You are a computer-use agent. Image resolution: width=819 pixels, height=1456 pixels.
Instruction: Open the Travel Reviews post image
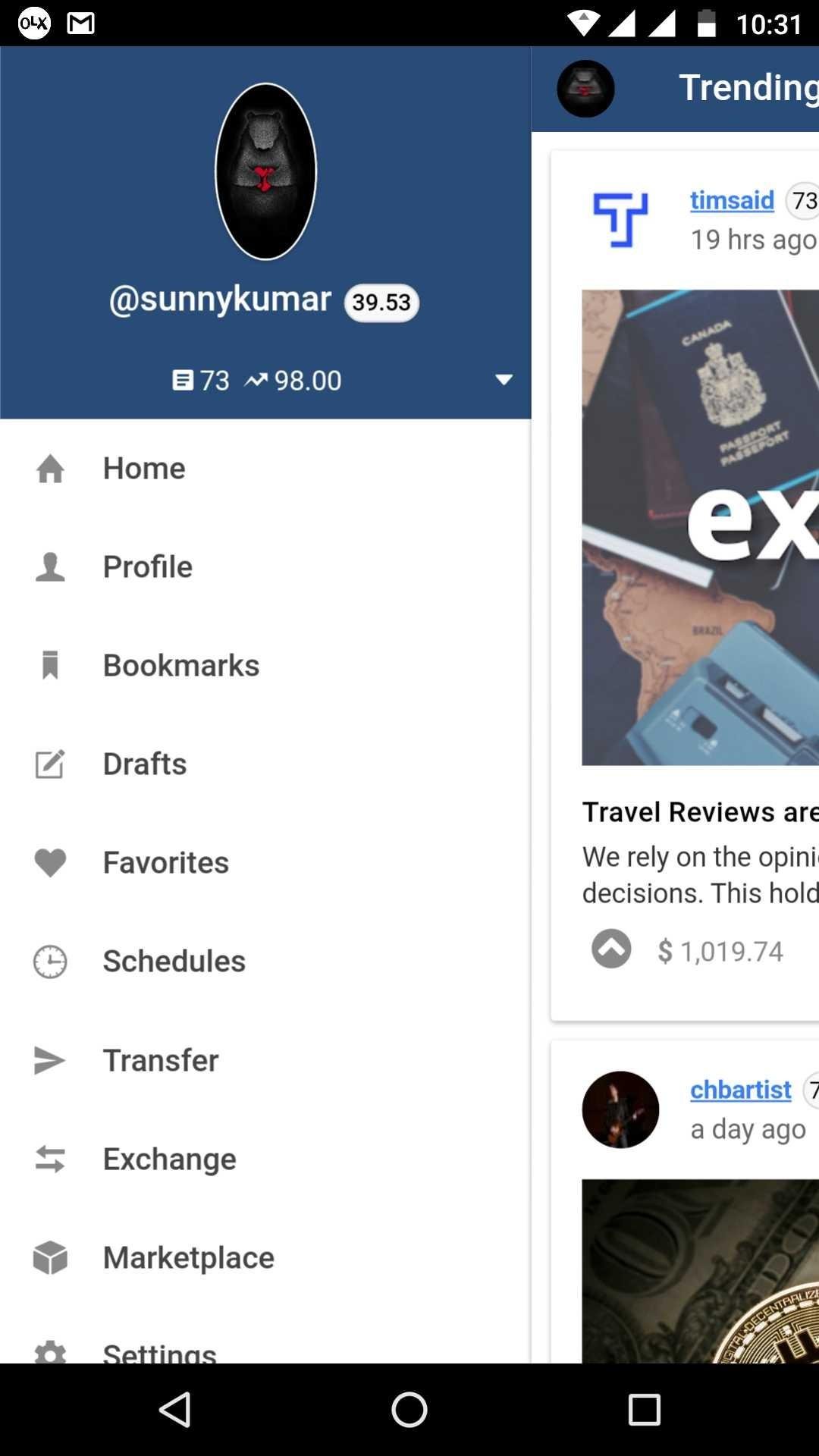pos(701,528)
